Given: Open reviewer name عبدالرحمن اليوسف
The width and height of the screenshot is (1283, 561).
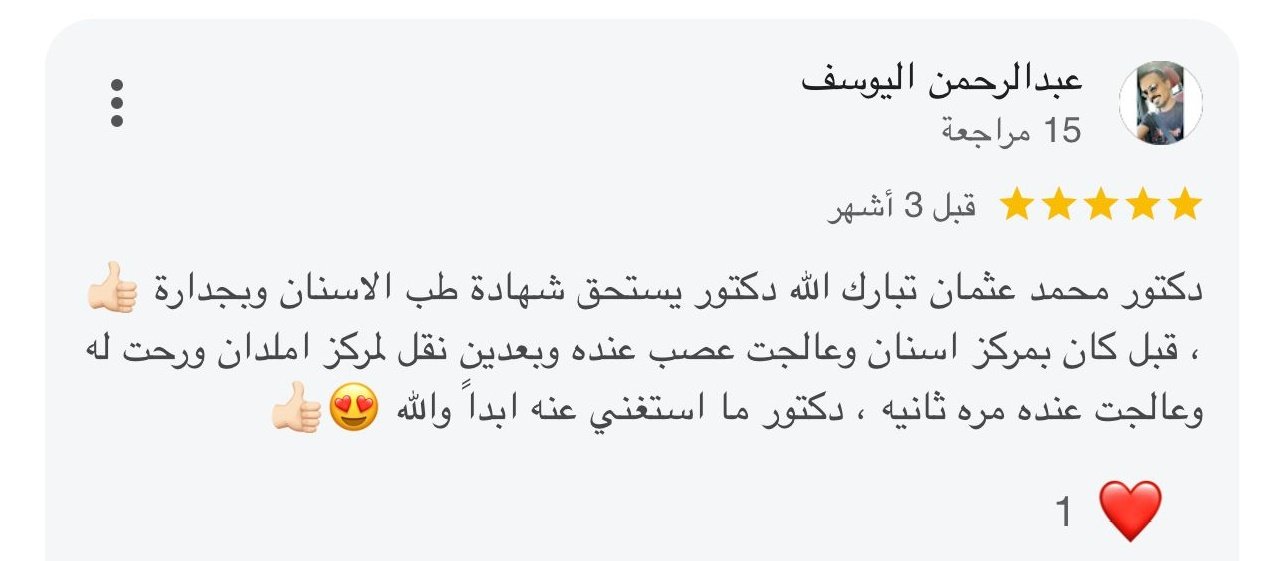Looking at the screenshot, I should click(x=942, y=81).
